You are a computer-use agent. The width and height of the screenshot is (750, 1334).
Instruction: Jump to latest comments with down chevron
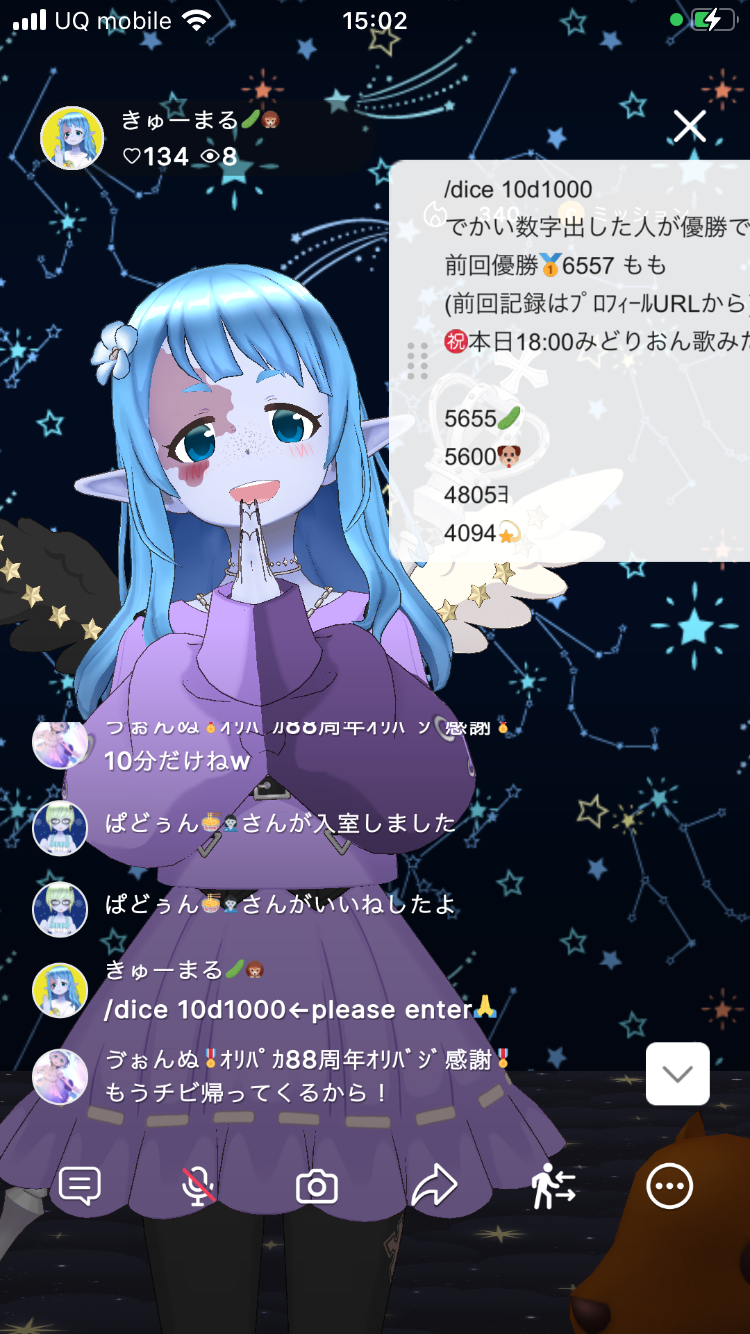(x=678, y=1074)
